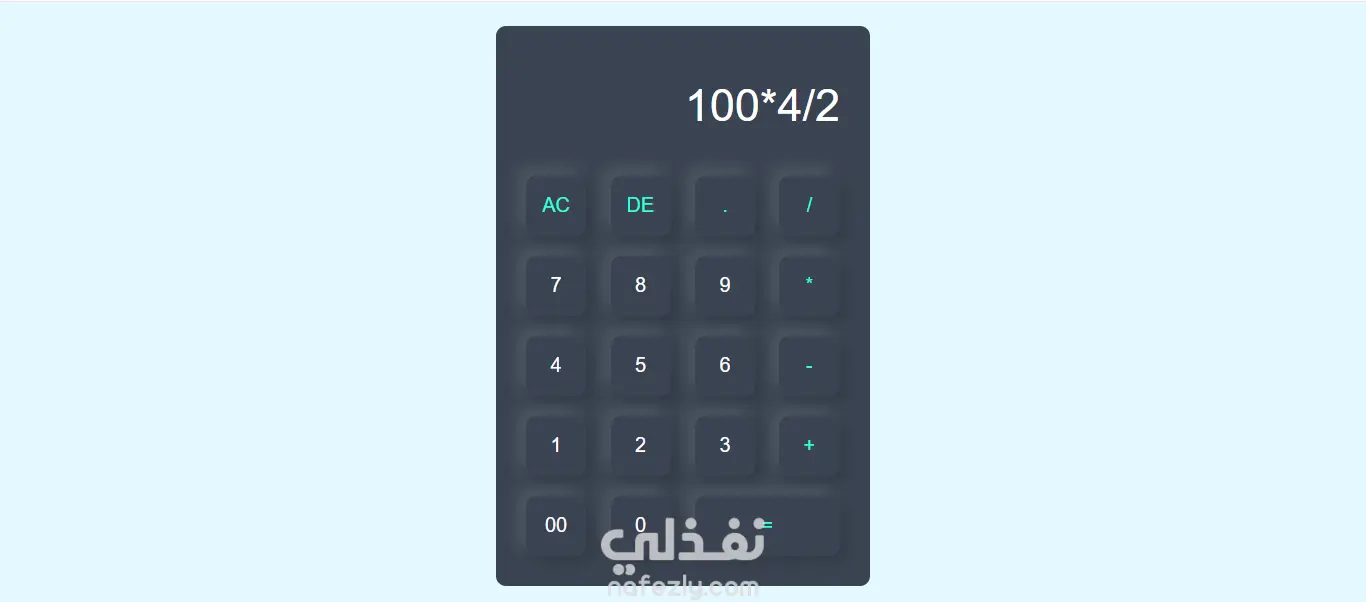Screen dimensions: 1366x602
Task: Insert a decimal point
Action: tap(725, 206)
